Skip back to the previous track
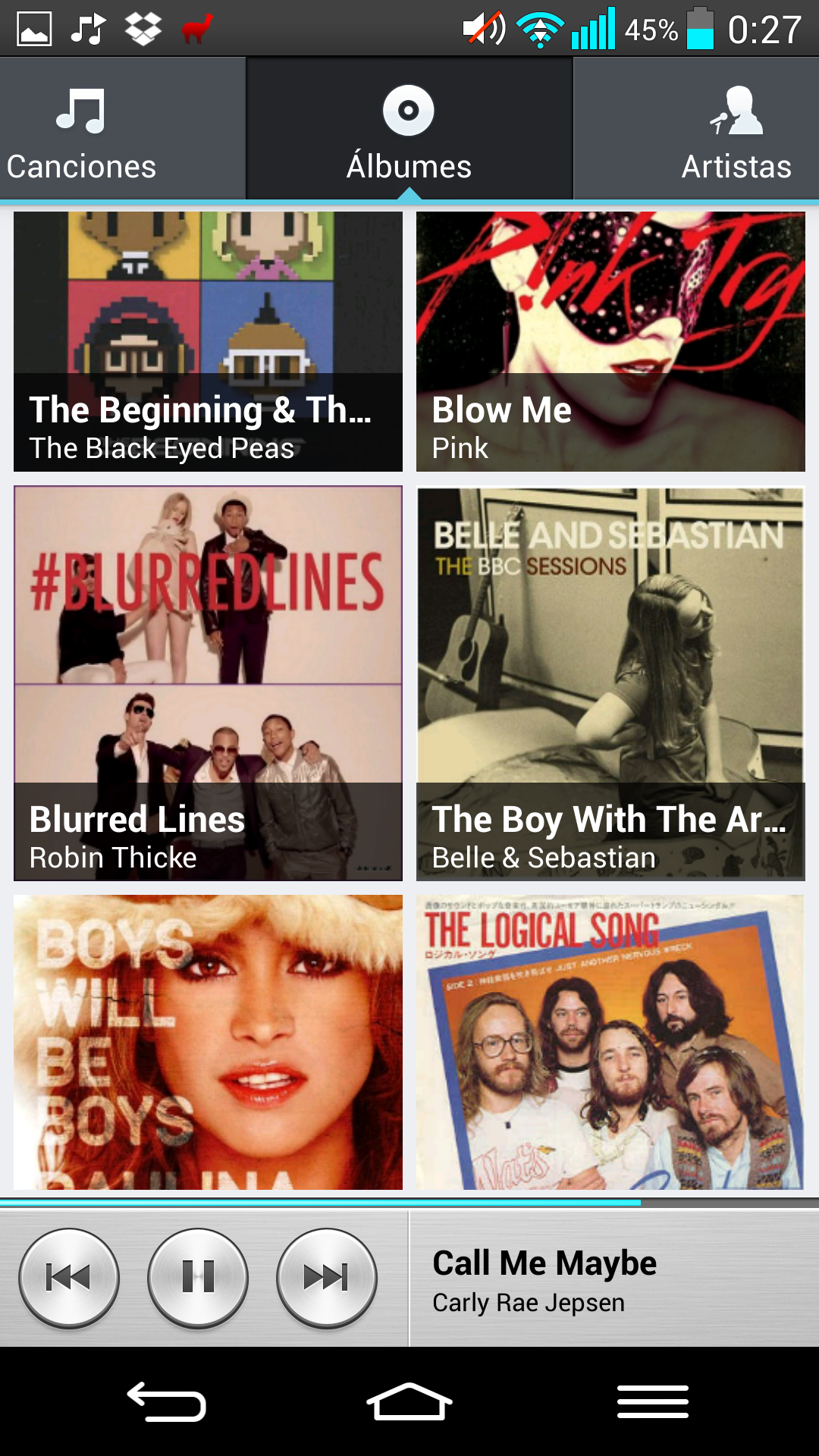Viewport: 819px width, 1456px height. pos(69,1278)
